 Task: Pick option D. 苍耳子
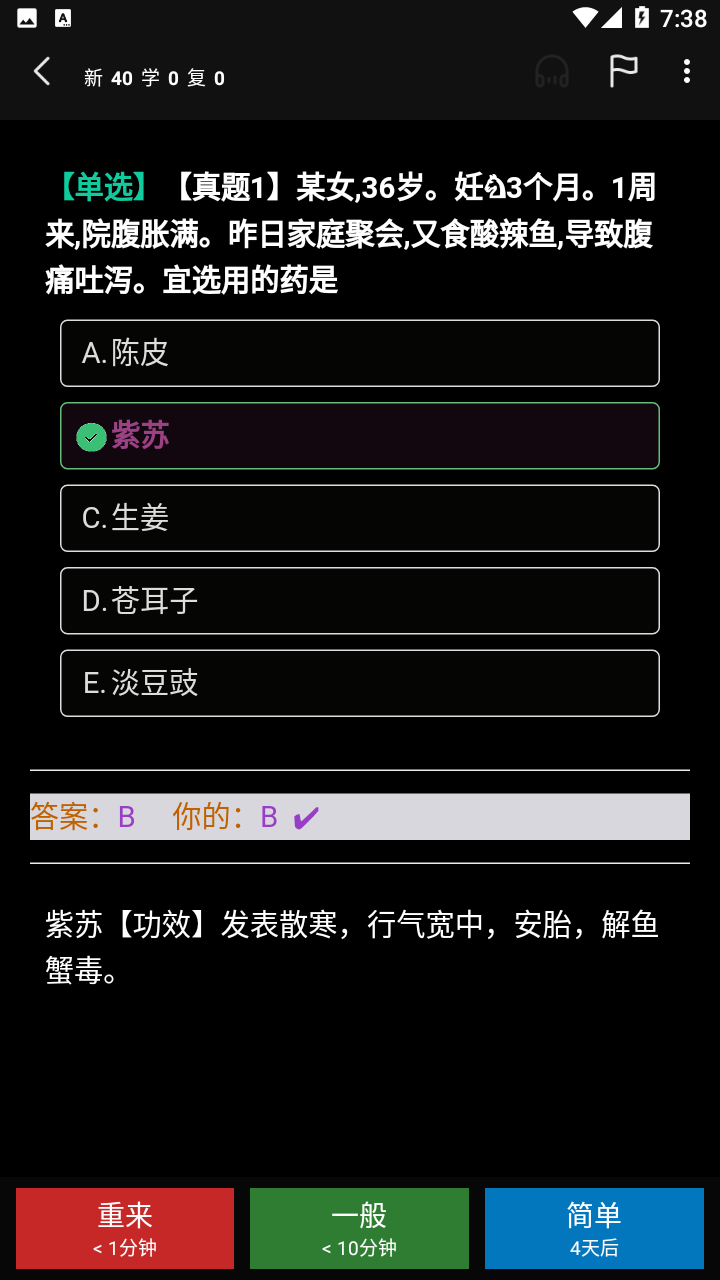pyautogui.click(x=360, y=601)
